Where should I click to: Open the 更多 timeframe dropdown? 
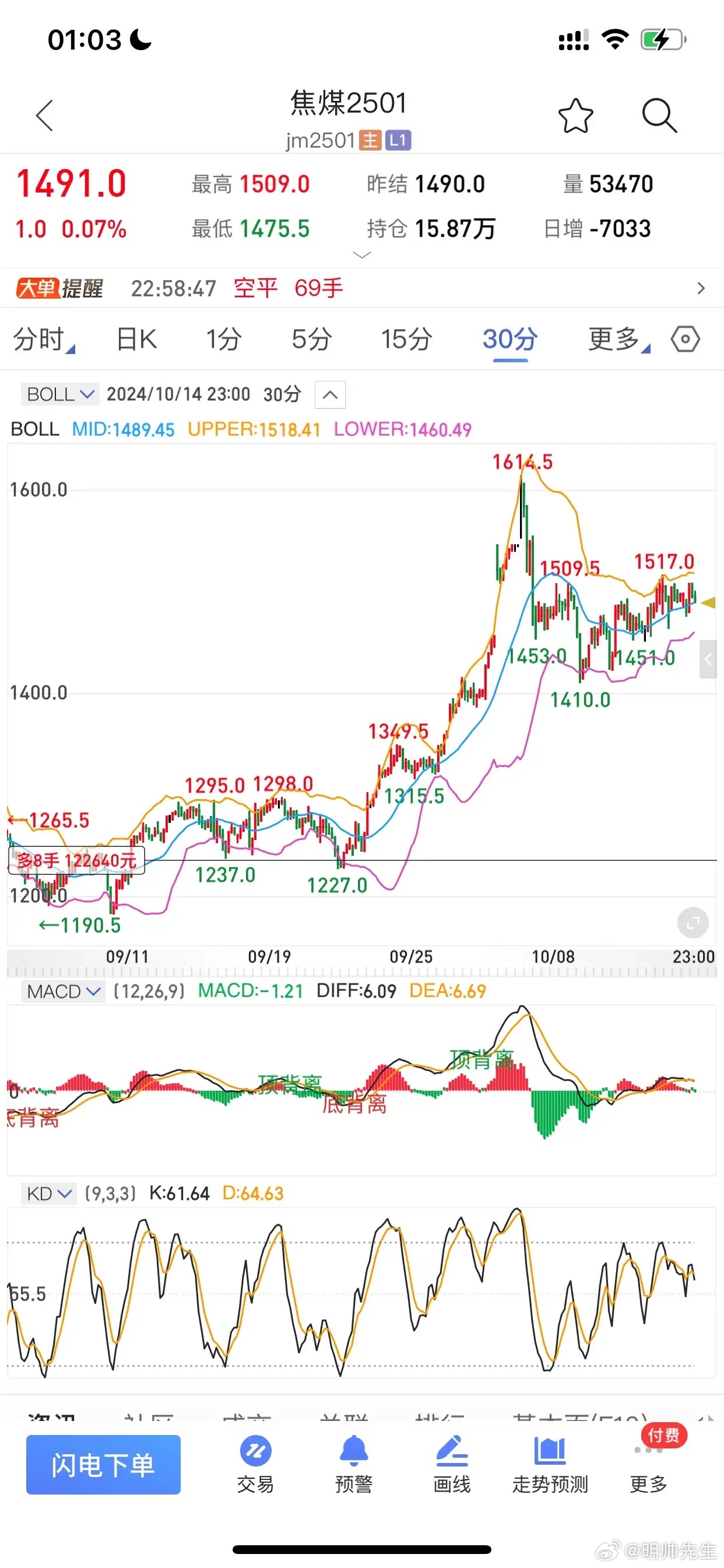coord(618,339)
